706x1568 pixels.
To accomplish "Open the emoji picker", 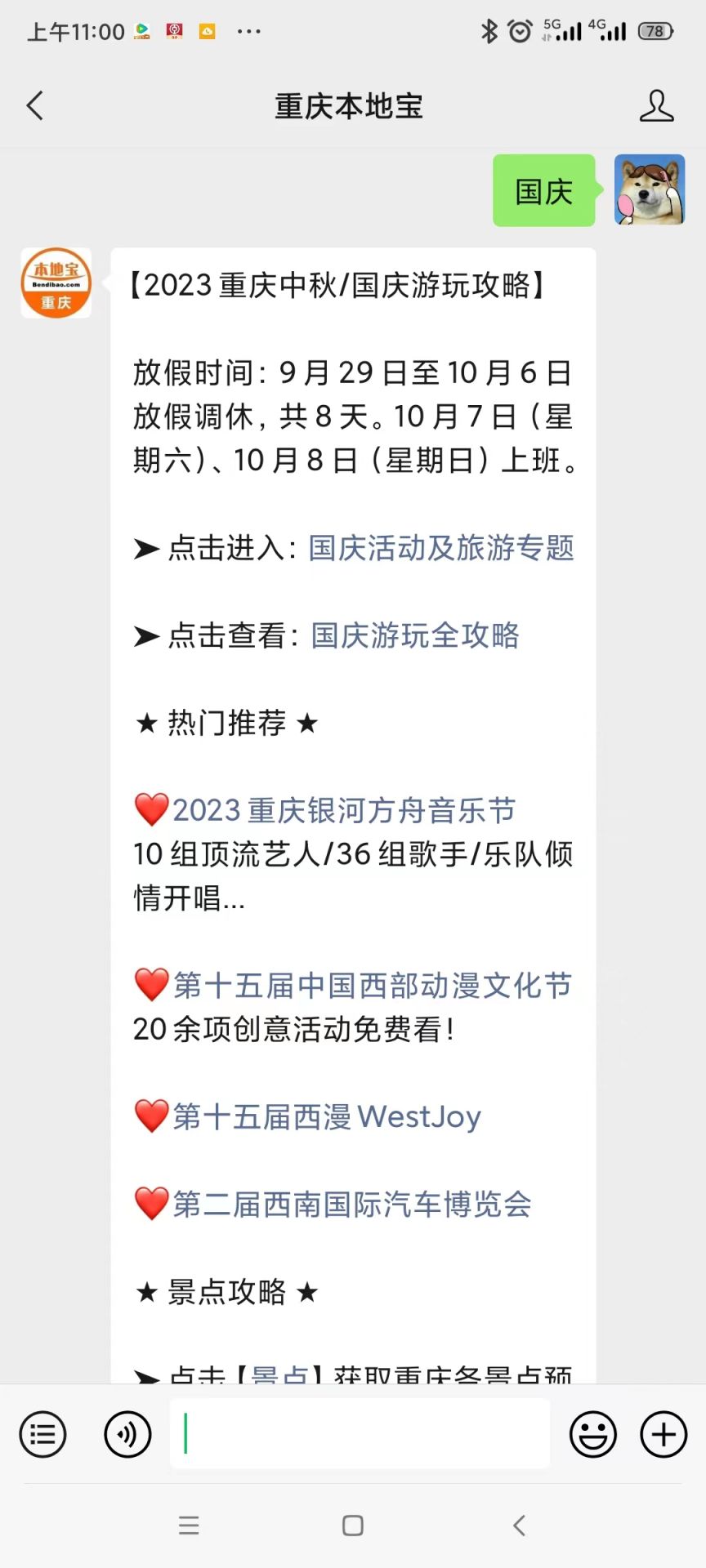I will pyautogui.click(x=593, y=1434).
